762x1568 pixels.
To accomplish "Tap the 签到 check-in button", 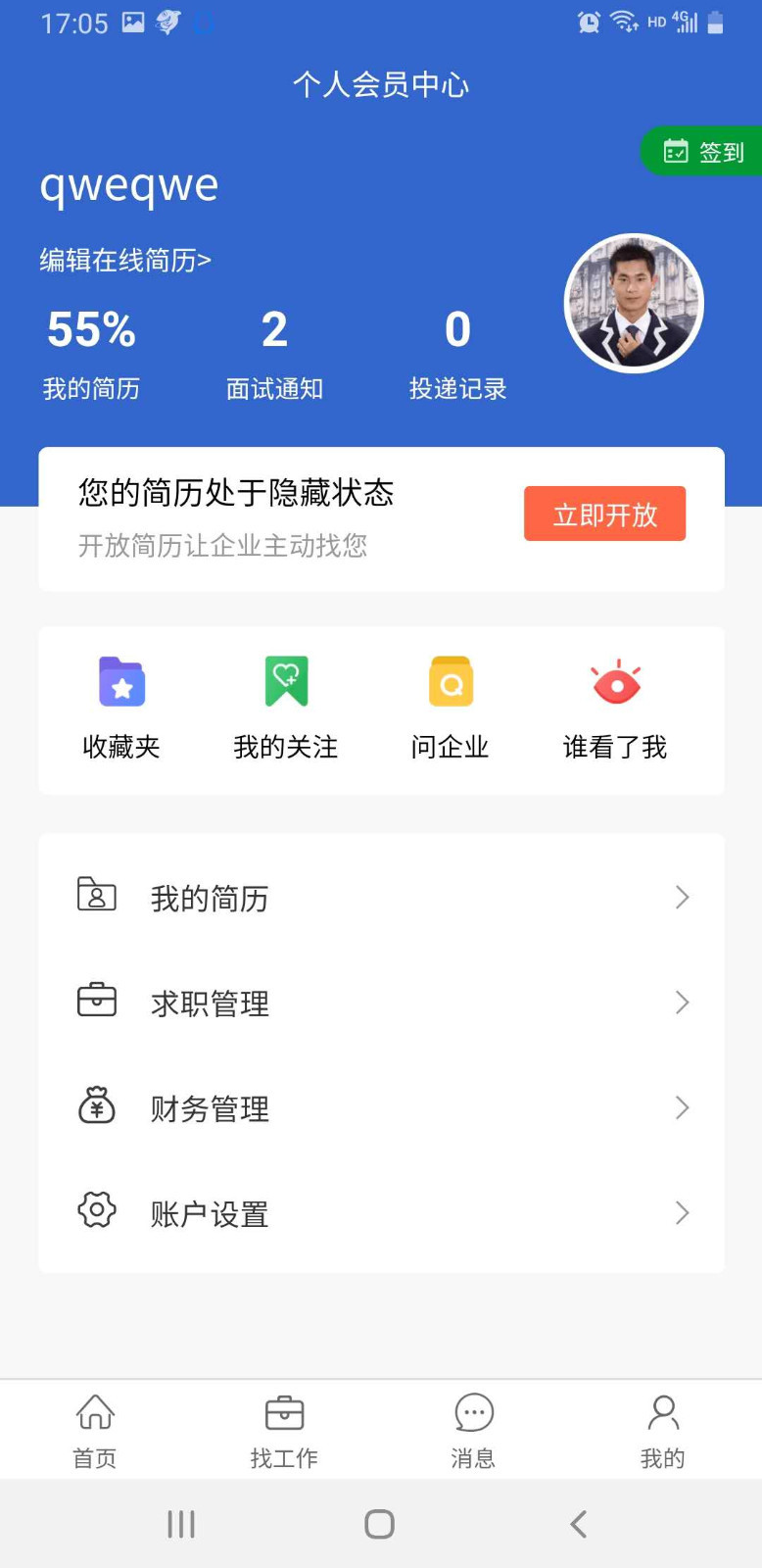I will [x=703, y=152].
